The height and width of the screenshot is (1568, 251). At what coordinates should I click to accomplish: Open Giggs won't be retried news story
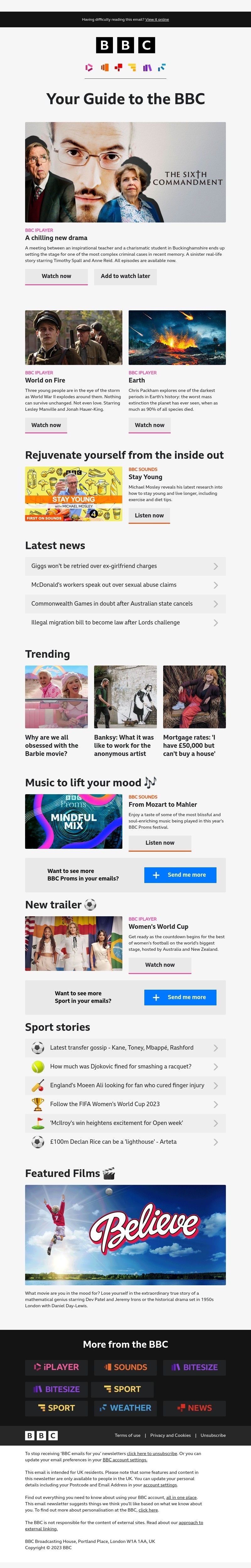tap(125, 566)
